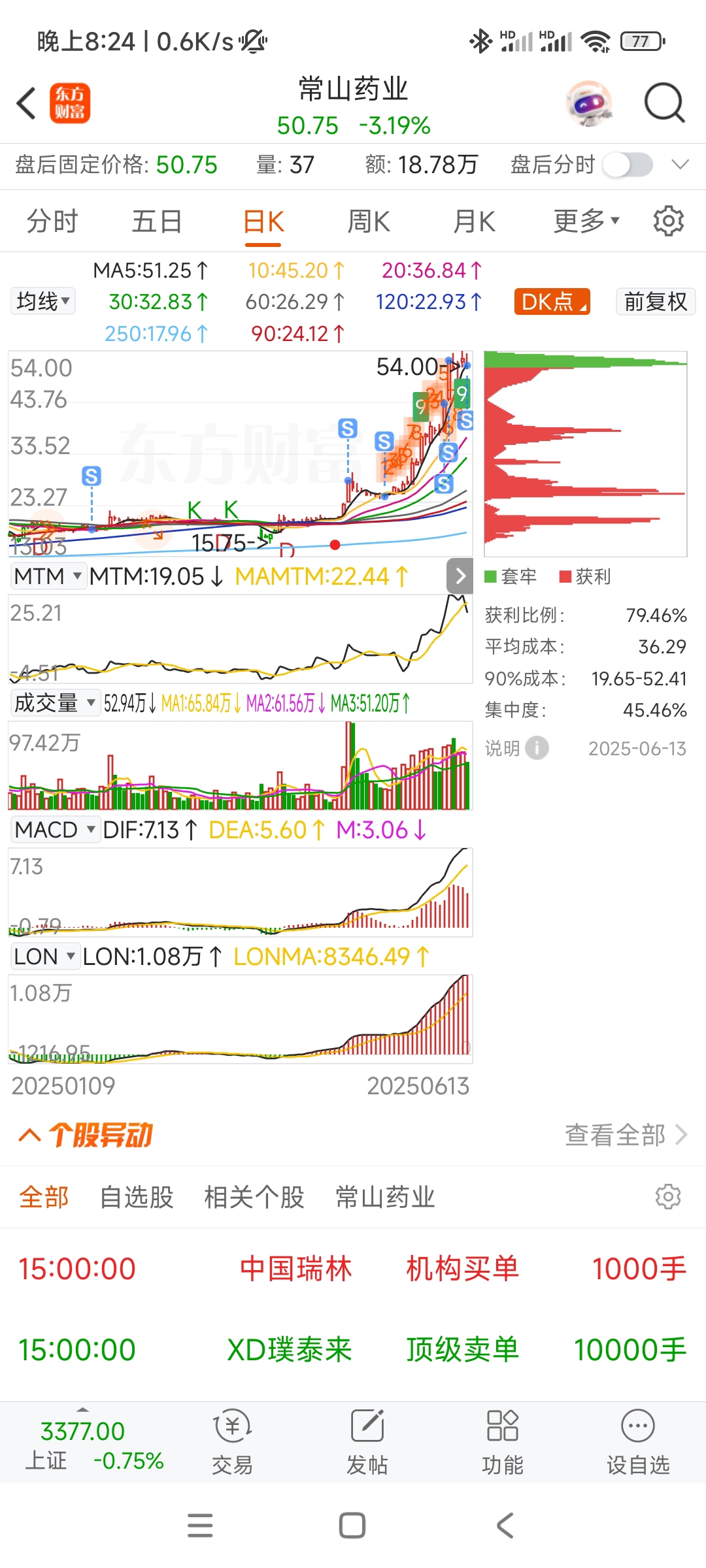Open the 更多 chart period dropdown
This screenshot has width=706, height=1568.
click(x=586, y=221)
